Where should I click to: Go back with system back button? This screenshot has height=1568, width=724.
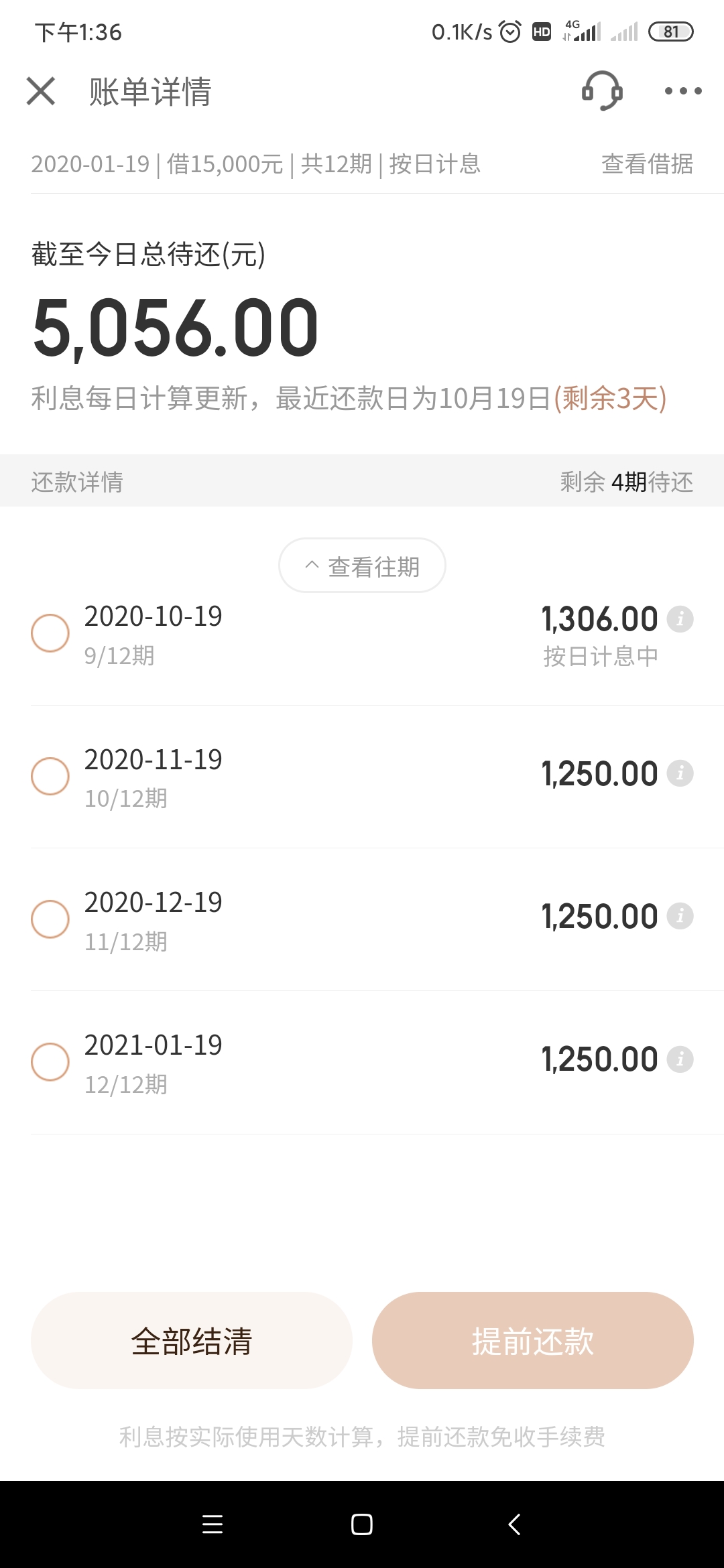coord(514,1524)
